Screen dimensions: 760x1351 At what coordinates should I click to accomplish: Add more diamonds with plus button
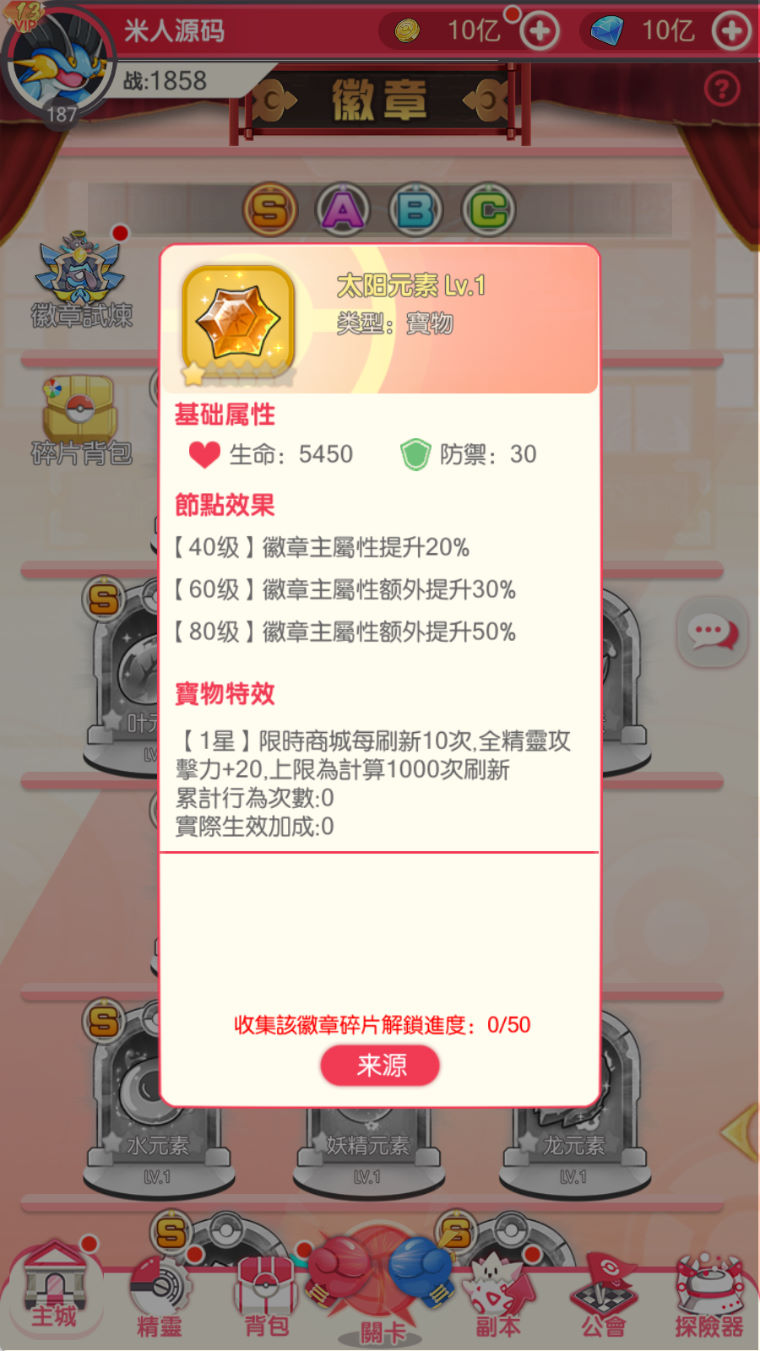click(731, 31)
